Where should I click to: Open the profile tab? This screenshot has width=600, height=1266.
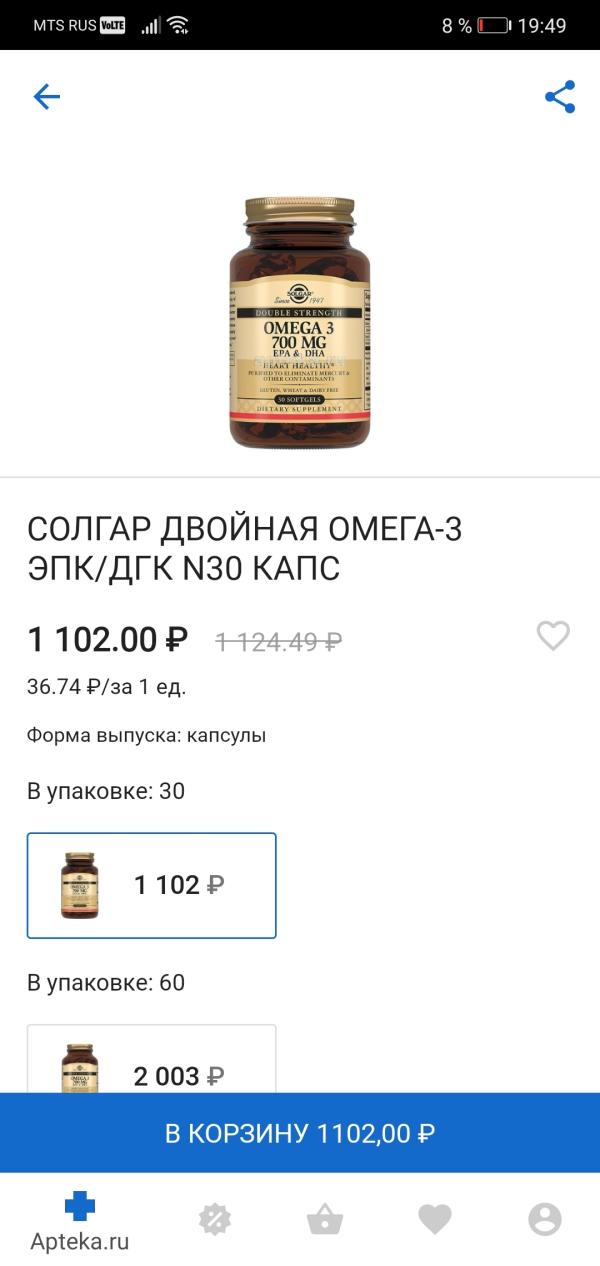(545, 1219)
